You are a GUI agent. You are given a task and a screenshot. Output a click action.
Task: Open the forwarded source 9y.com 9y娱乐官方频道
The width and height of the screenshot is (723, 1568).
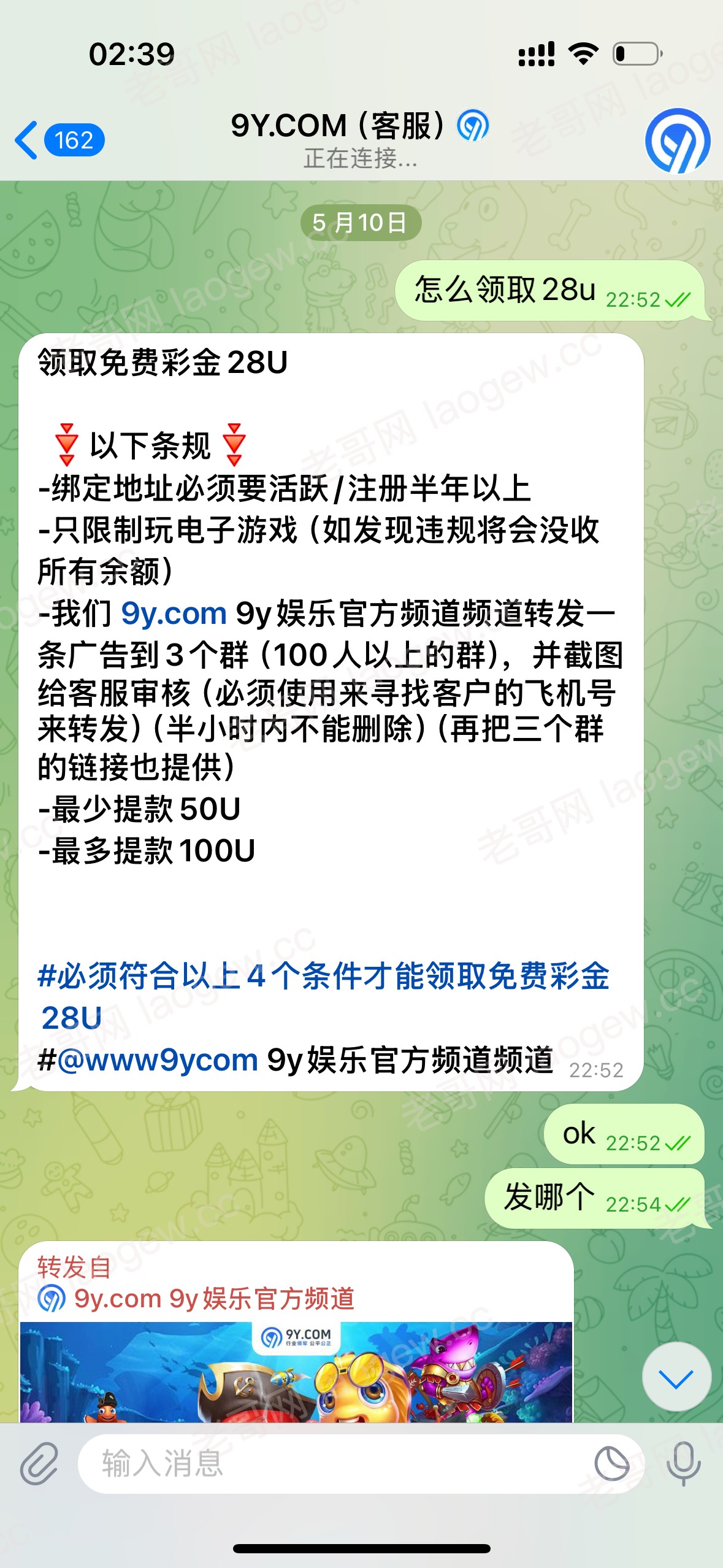click(214, 1298)
